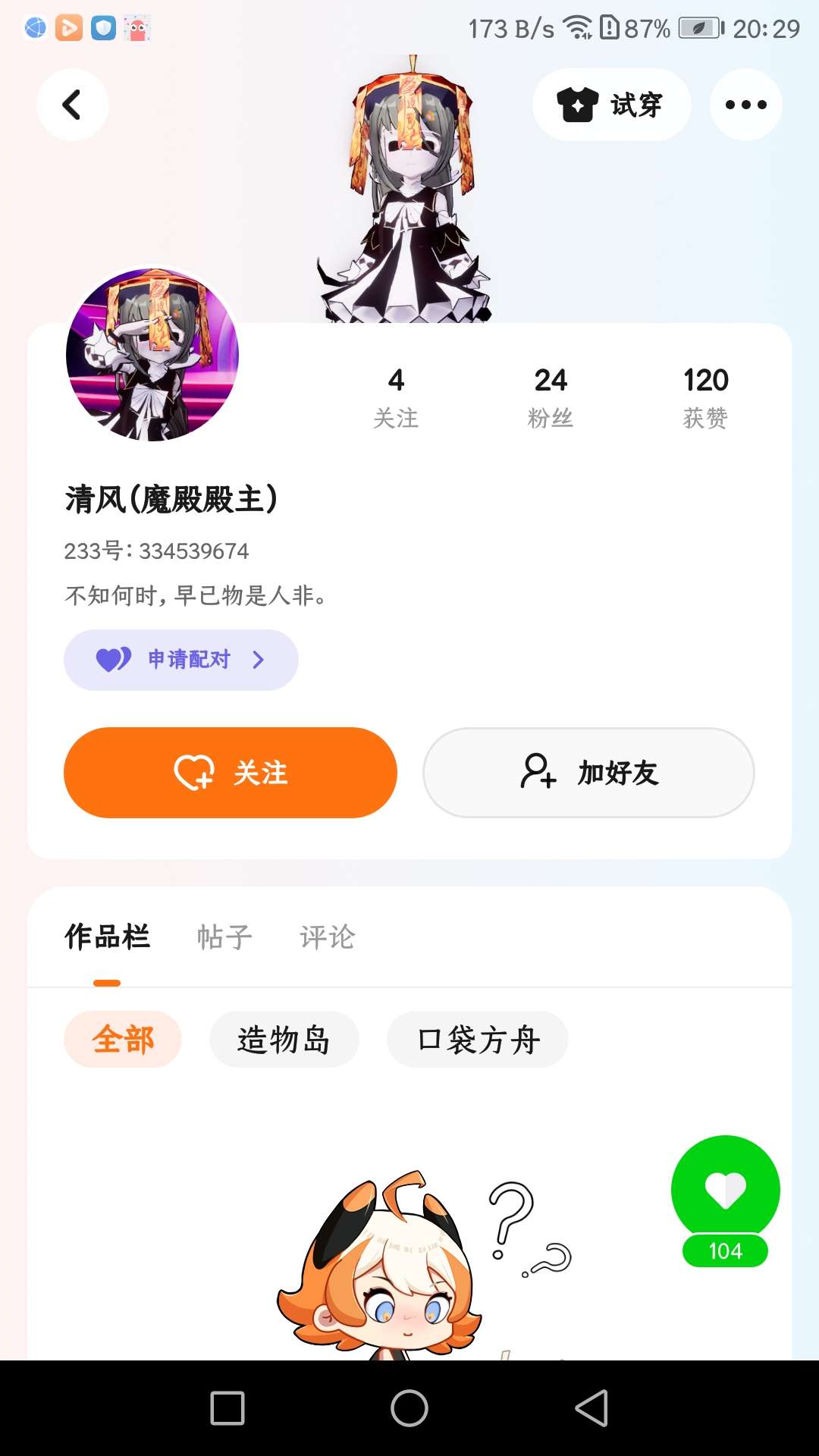
Task: Switch to the 帖子 tab
Action: 224,937
